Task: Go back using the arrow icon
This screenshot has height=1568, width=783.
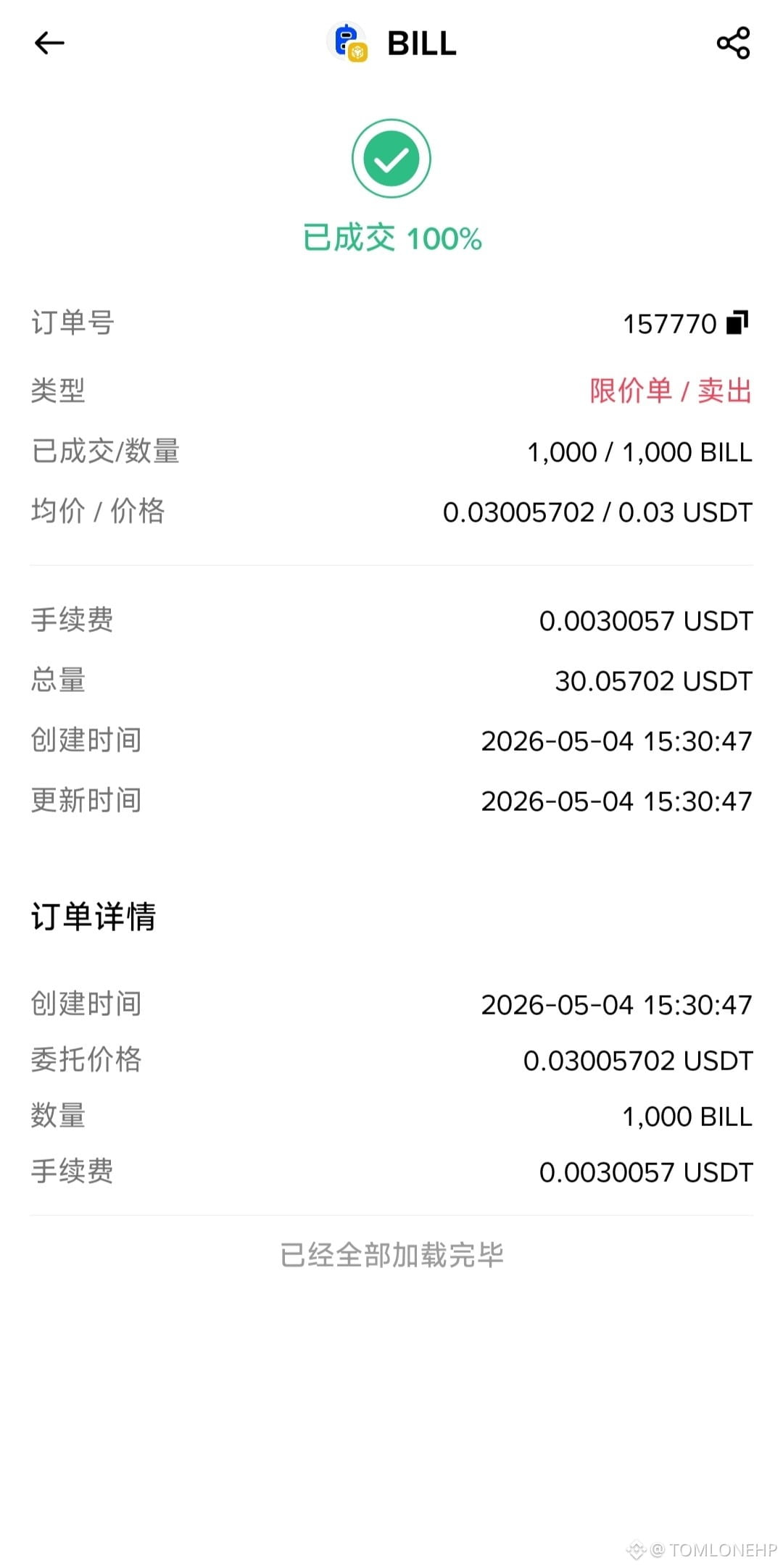Action: coord(49,43)
